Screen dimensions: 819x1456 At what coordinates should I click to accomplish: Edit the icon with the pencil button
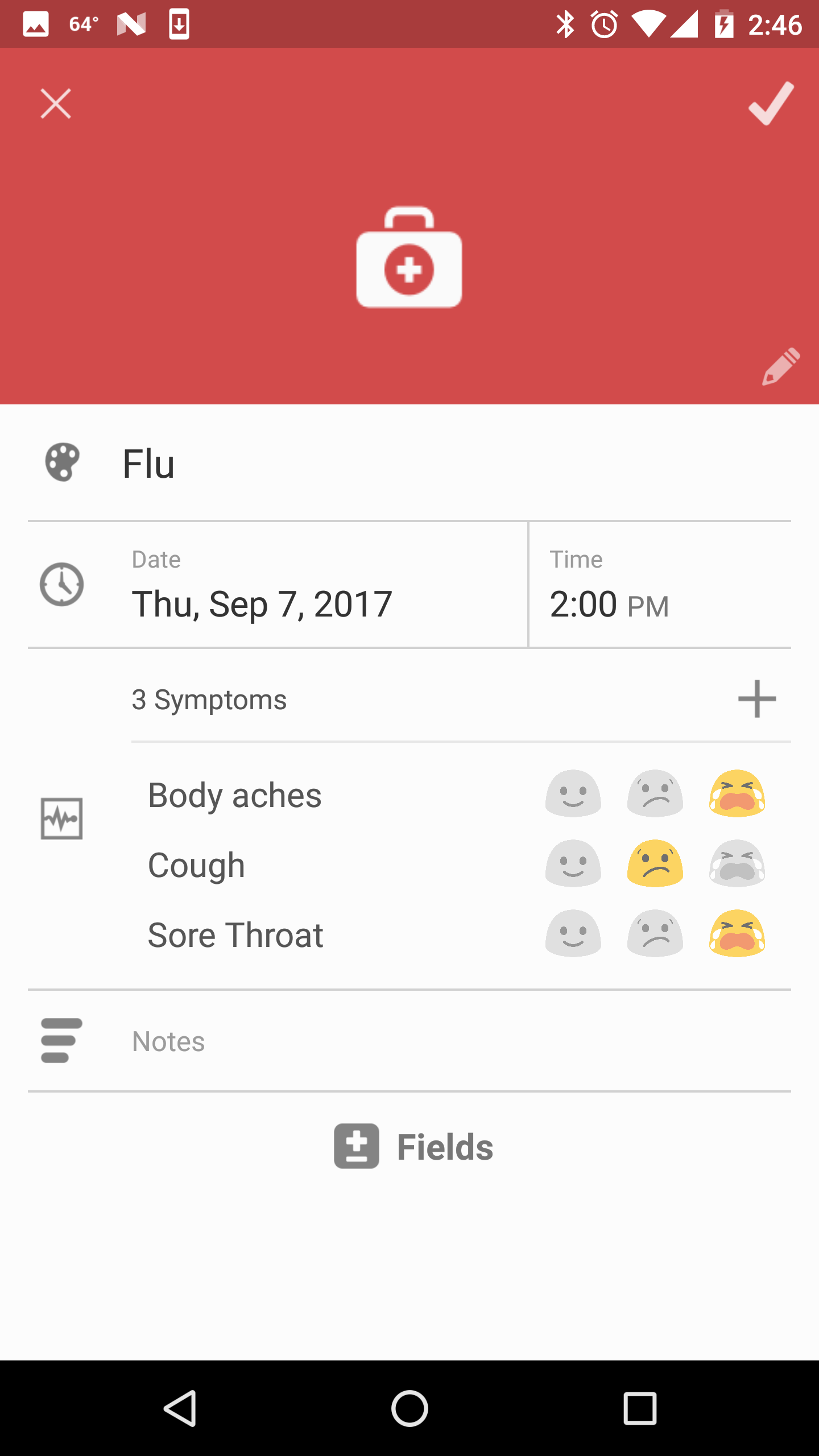click(781, 367)
